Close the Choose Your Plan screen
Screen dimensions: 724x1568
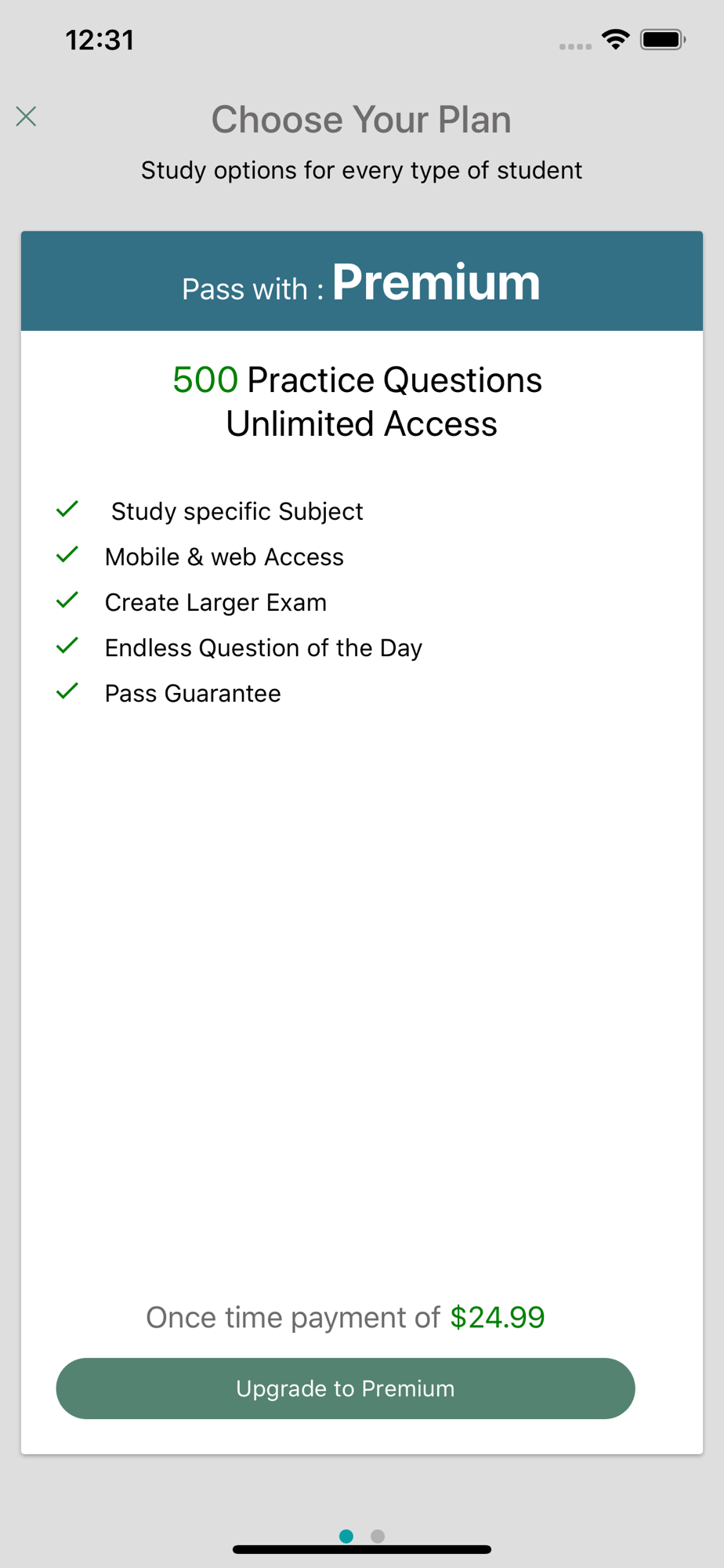[x=26, y=117]
